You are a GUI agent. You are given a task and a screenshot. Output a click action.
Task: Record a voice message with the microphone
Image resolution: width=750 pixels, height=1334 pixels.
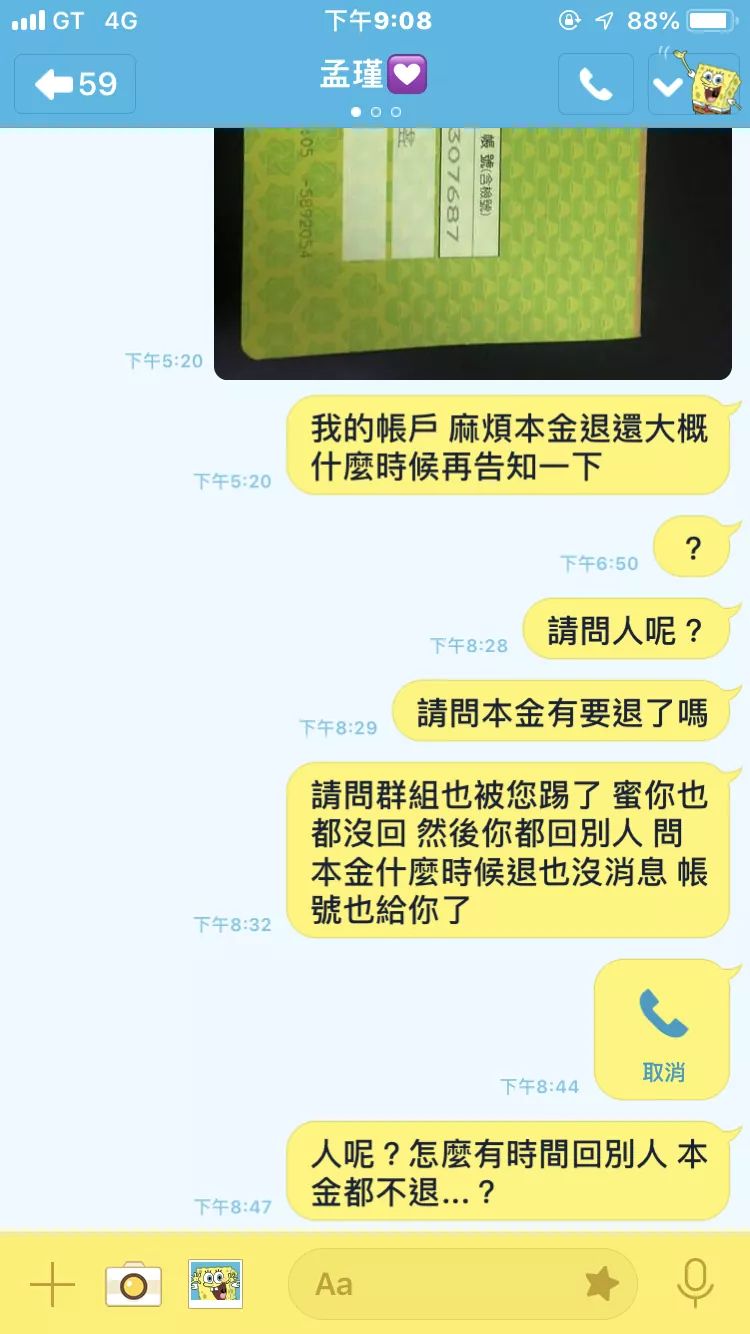click(695, 1284)
